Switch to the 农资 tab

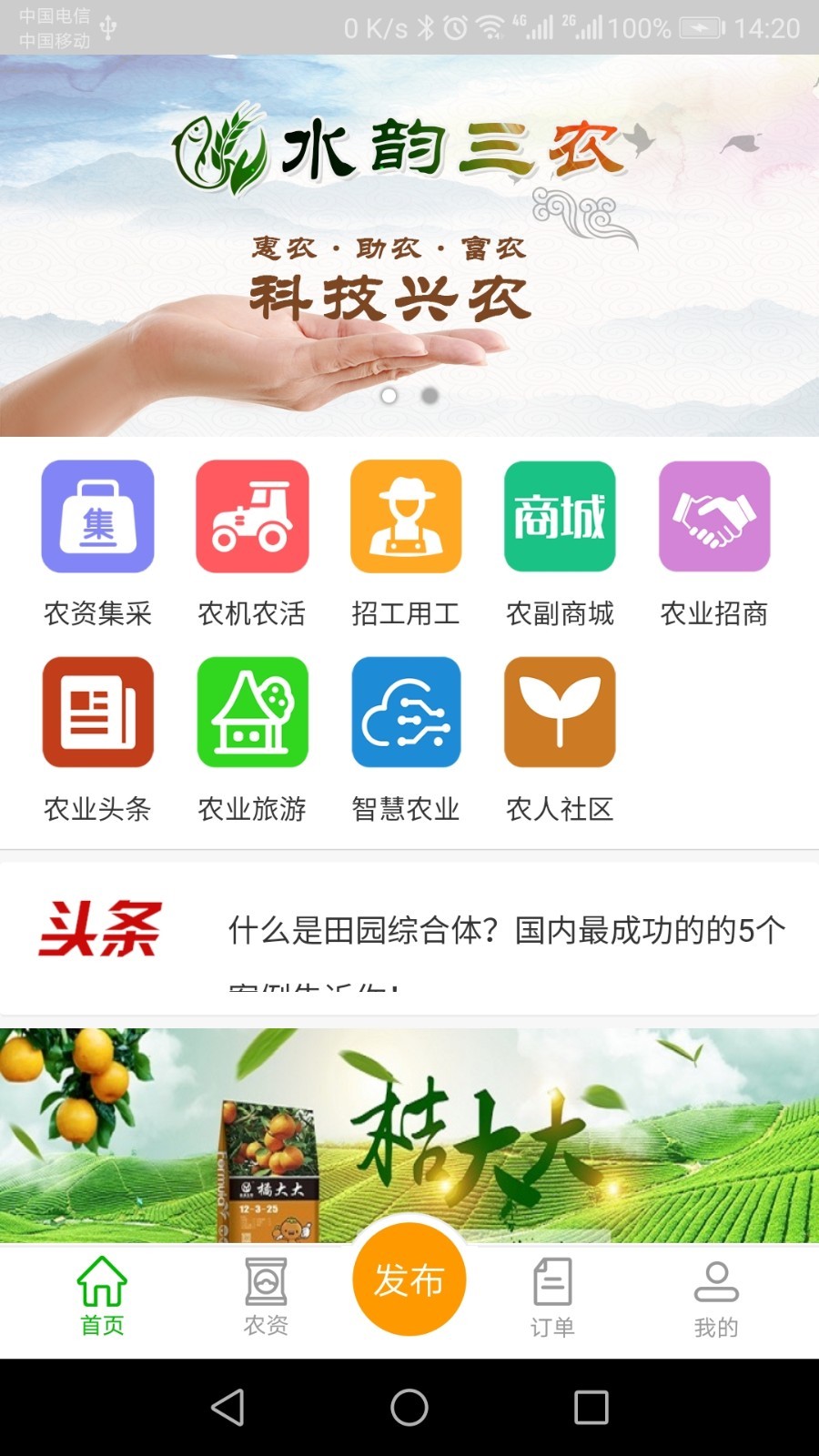tap(266, 1297)
